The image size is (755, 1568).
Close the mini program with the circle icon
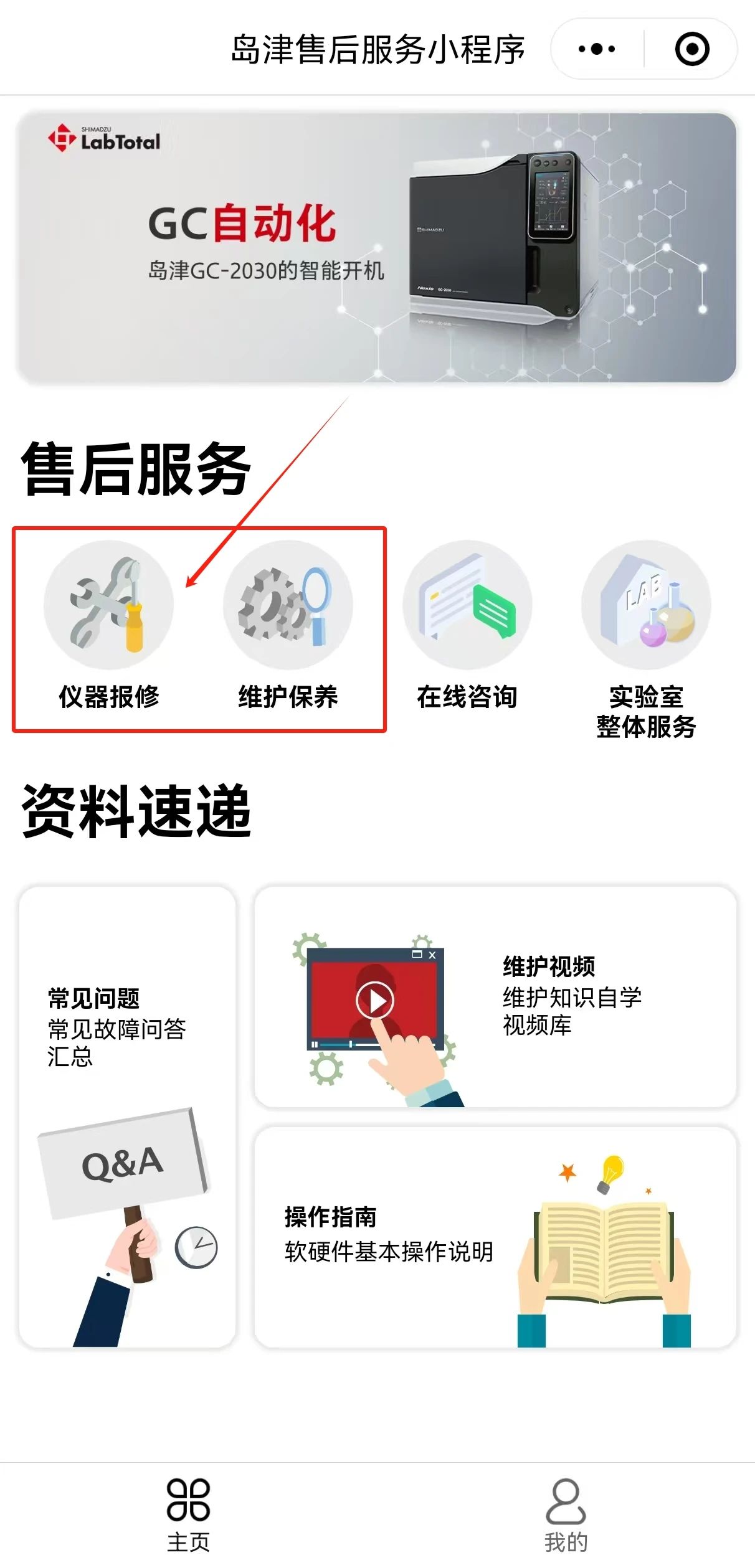click(x=691, y=49)
